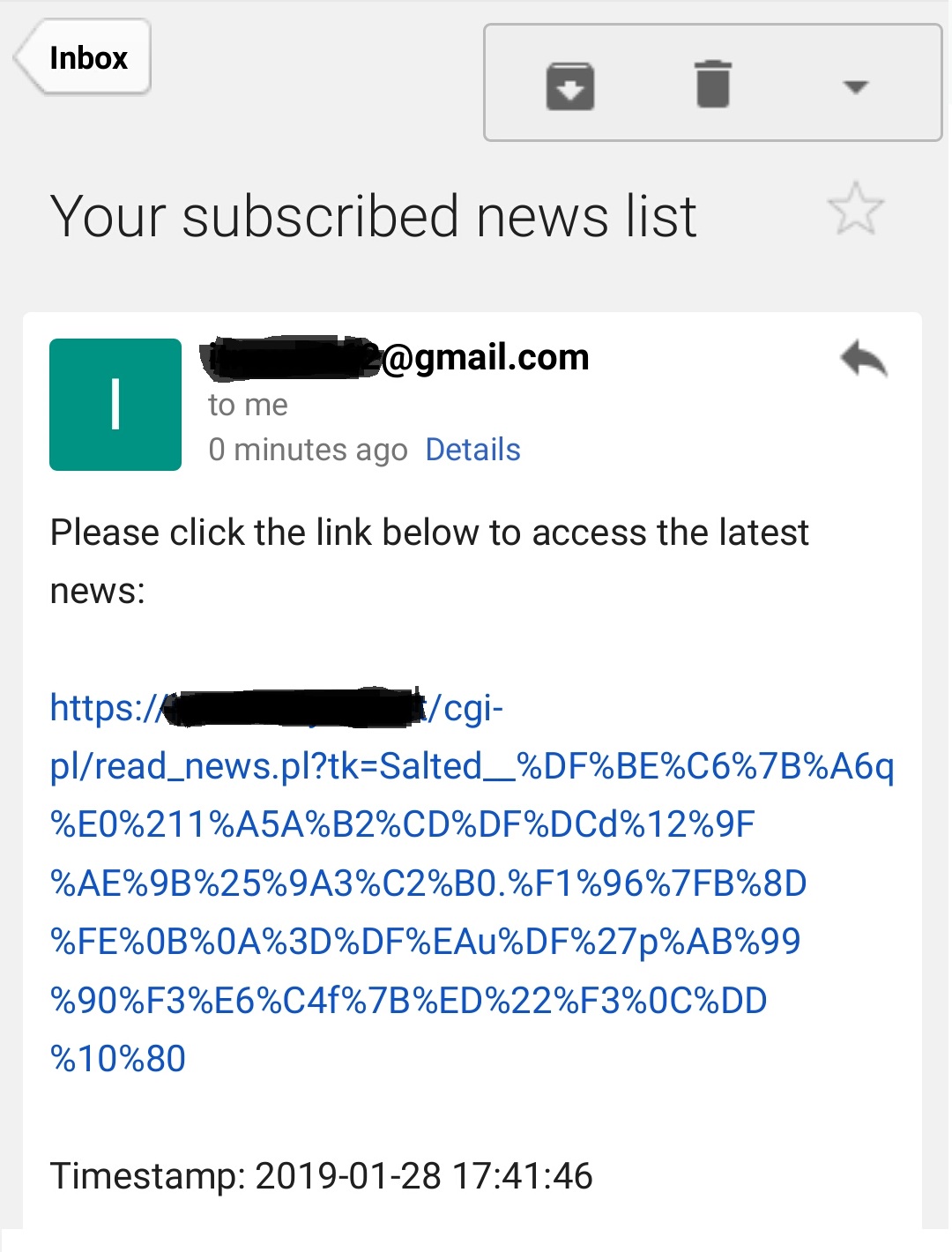Go back to the Inbox

(x=85, y=58)
